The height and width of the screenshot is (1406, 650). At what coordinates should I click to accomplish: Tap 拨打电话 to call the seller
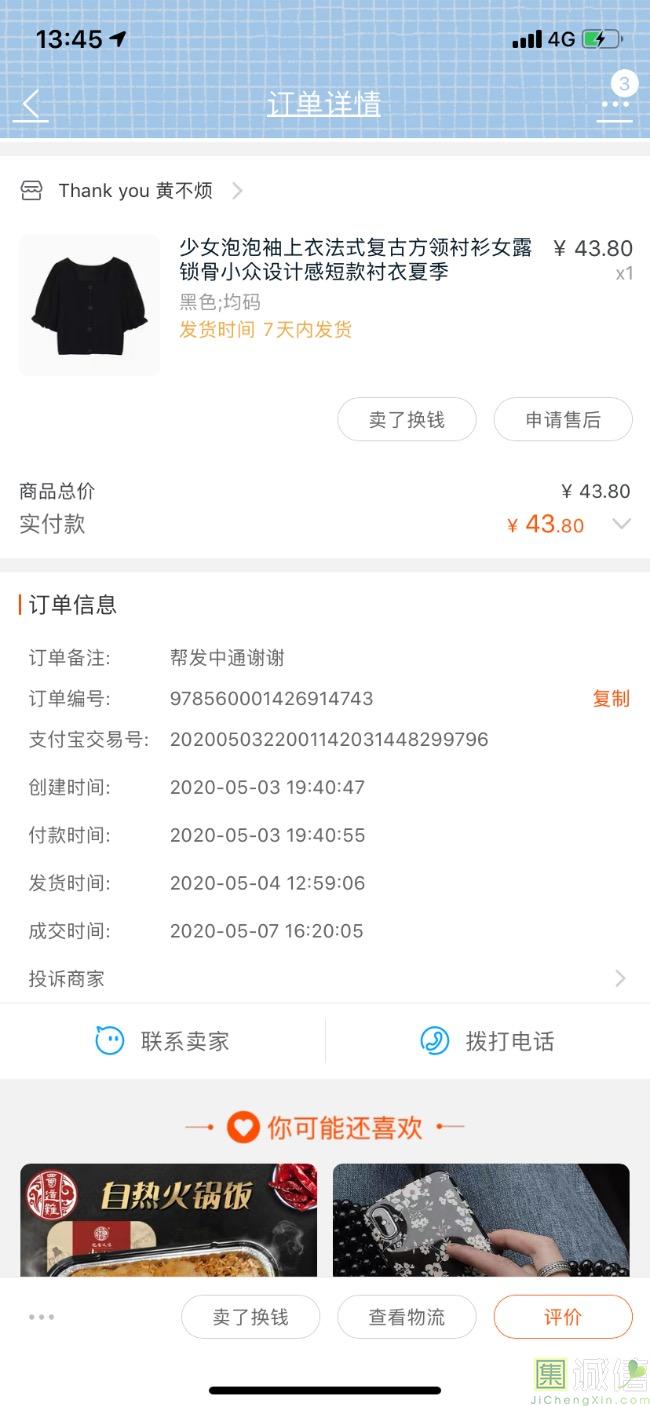point(487,1041)
